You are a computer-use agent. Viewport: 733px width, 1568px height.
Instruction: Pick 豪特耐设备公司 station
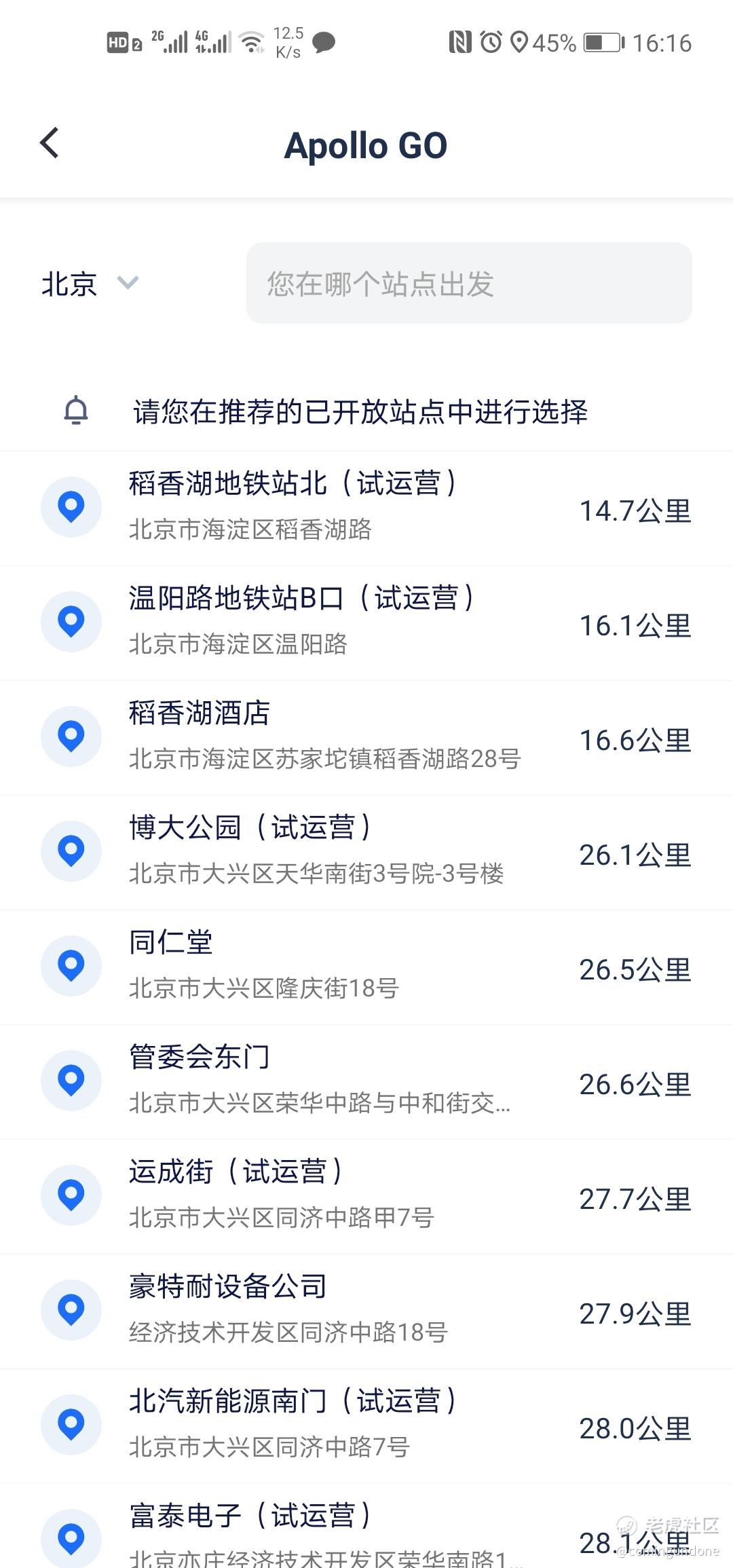pyautogui.click(x=366, y=1311)
